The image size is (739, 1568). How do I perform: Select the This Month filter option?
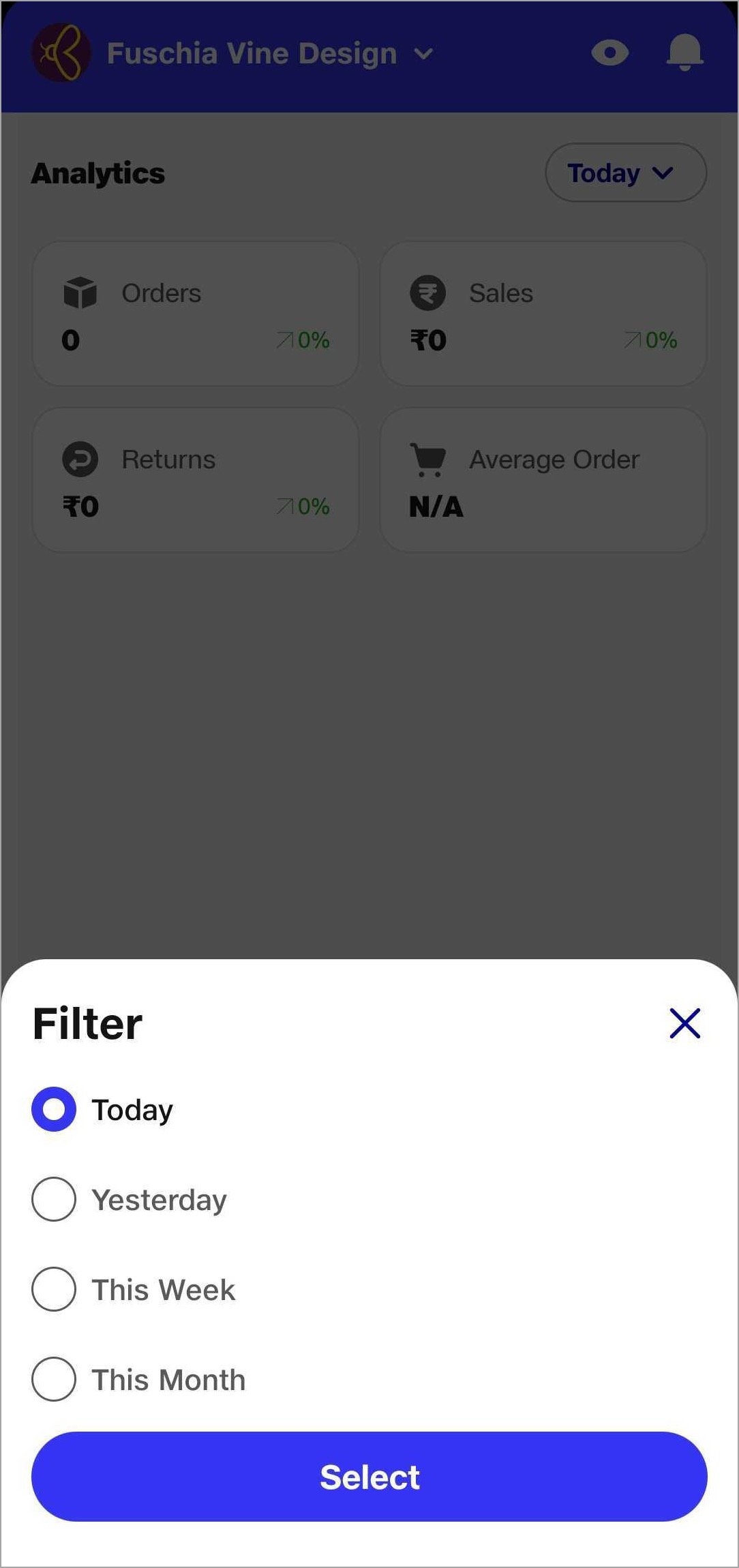[x=54, y=1379]
